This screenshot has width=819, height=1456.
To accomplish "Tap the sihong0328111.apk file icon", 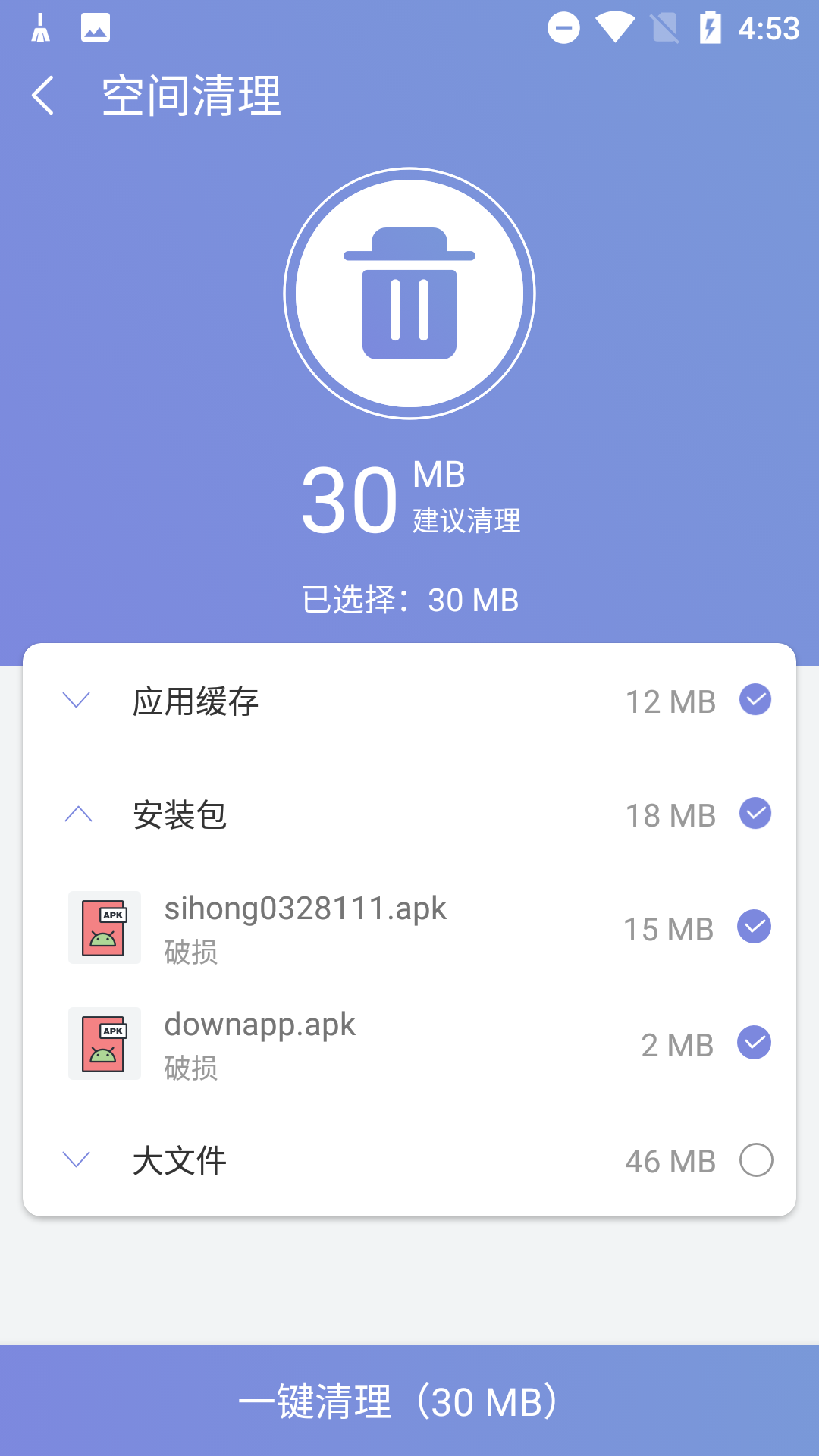I will point(104,927).
